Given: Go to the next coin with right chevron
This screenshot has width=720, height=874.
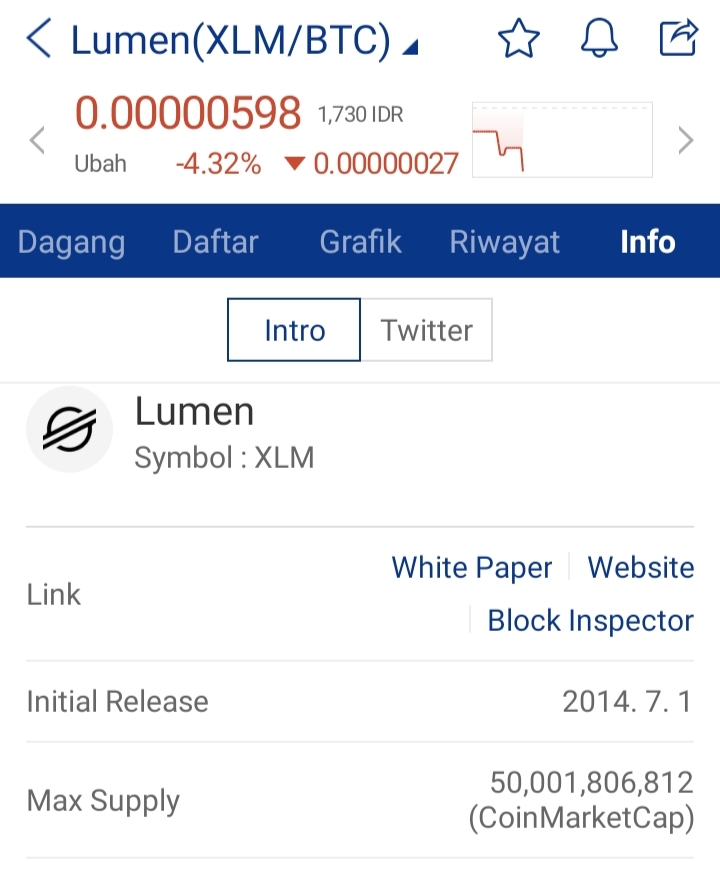Looking at the screenshot, I should pyautogui.click(x=685, y=140).
